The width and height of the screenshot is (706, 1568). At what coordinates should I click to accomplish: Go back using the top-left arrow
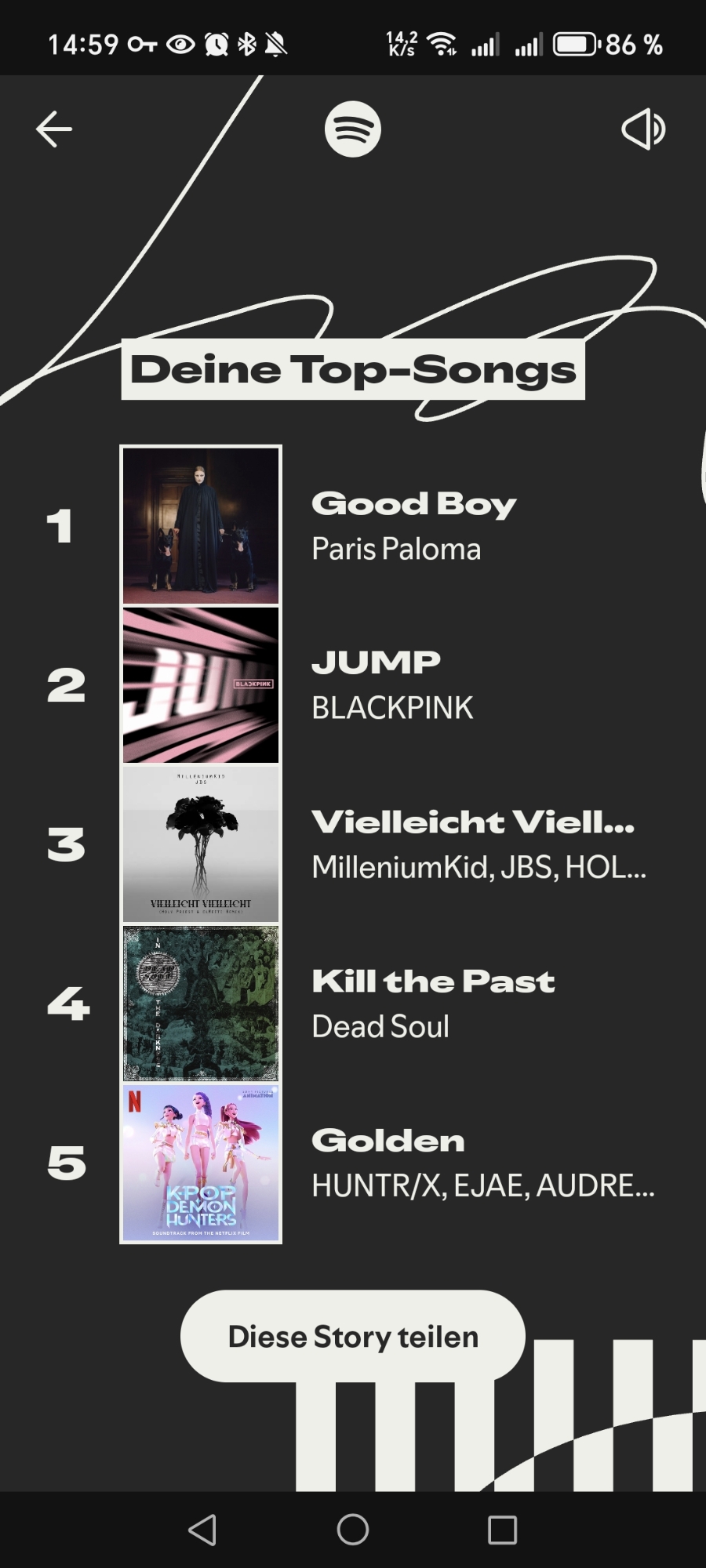point(54,129)
